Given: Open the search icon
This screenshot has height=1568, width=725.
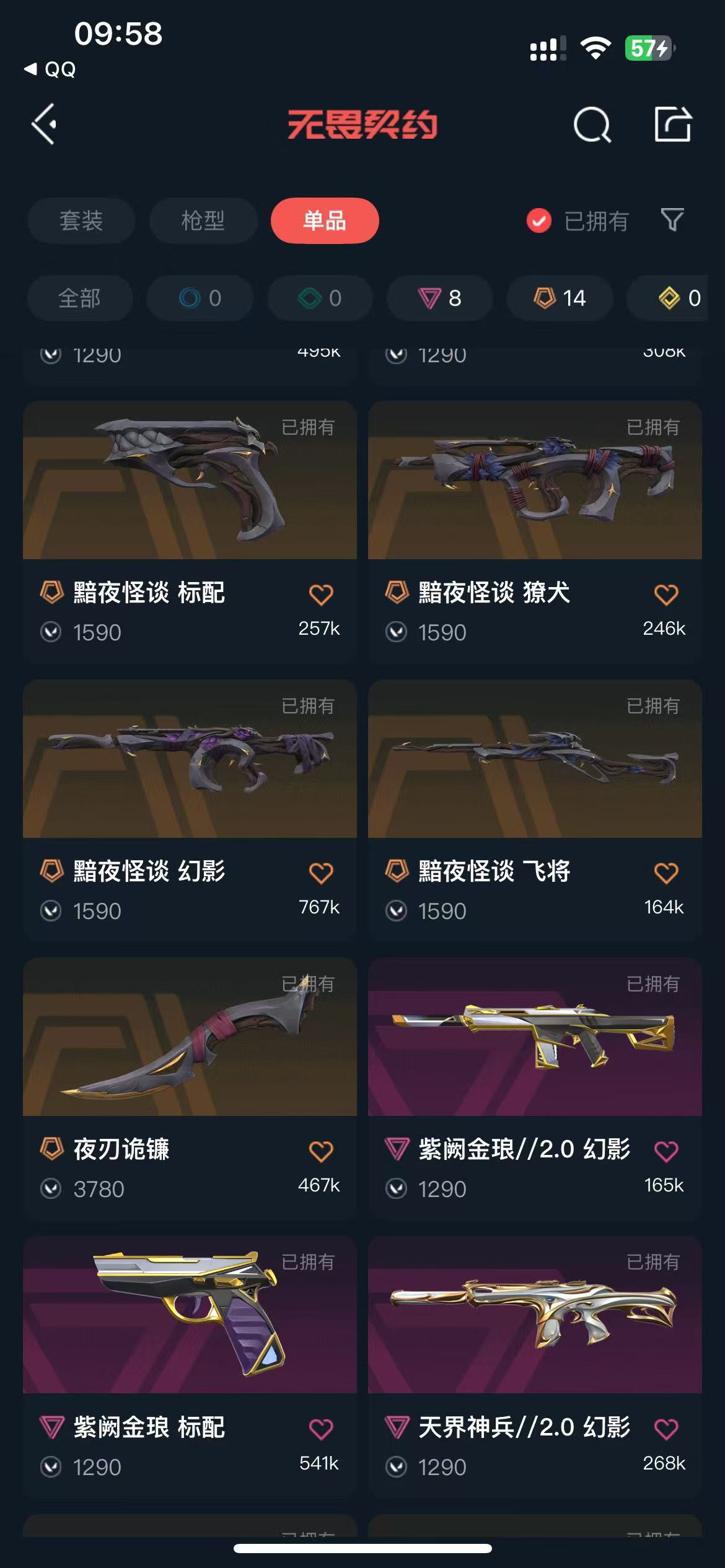Looking at the screenshot, I should pos(592,124).
